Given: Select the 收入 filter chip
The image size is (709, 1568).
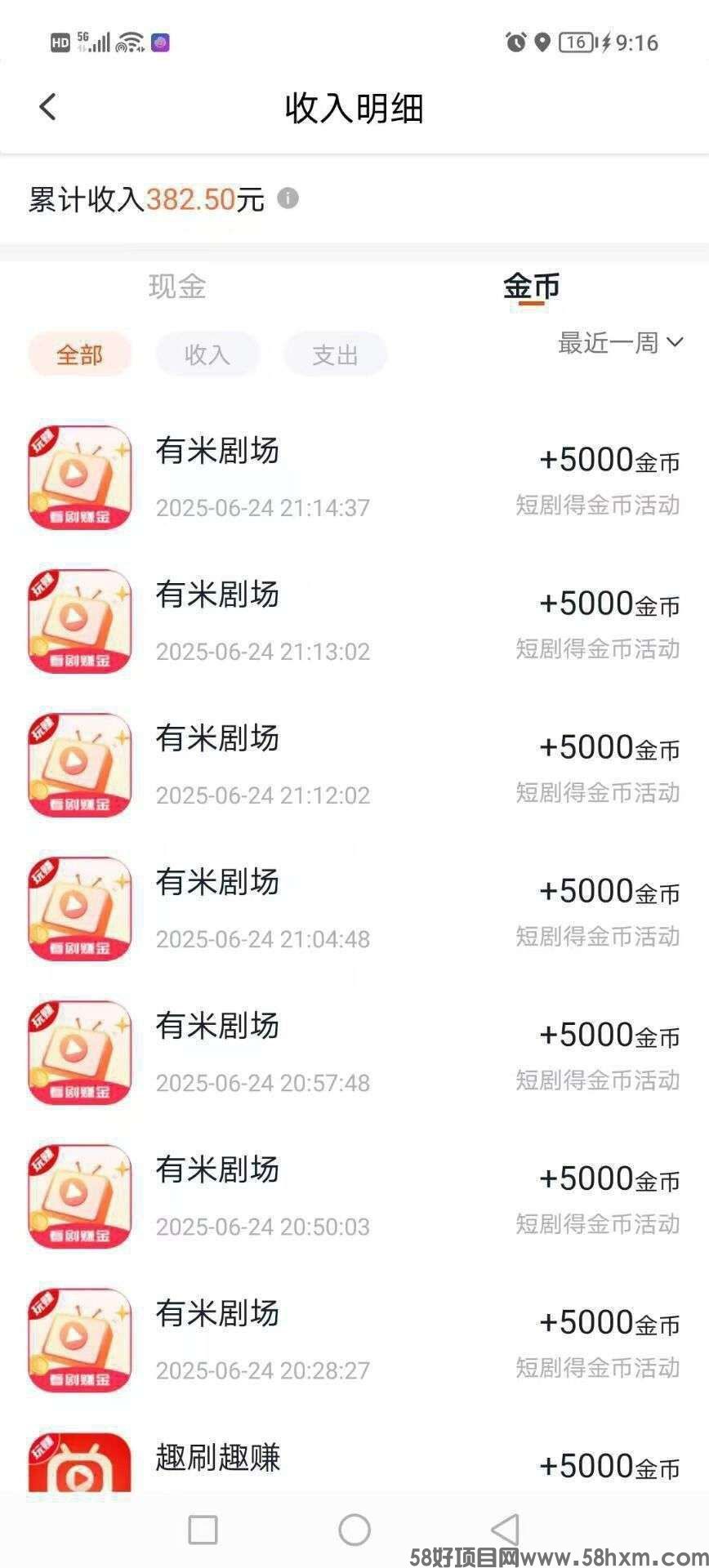Looking at the screenshot, I should (207, 354).
